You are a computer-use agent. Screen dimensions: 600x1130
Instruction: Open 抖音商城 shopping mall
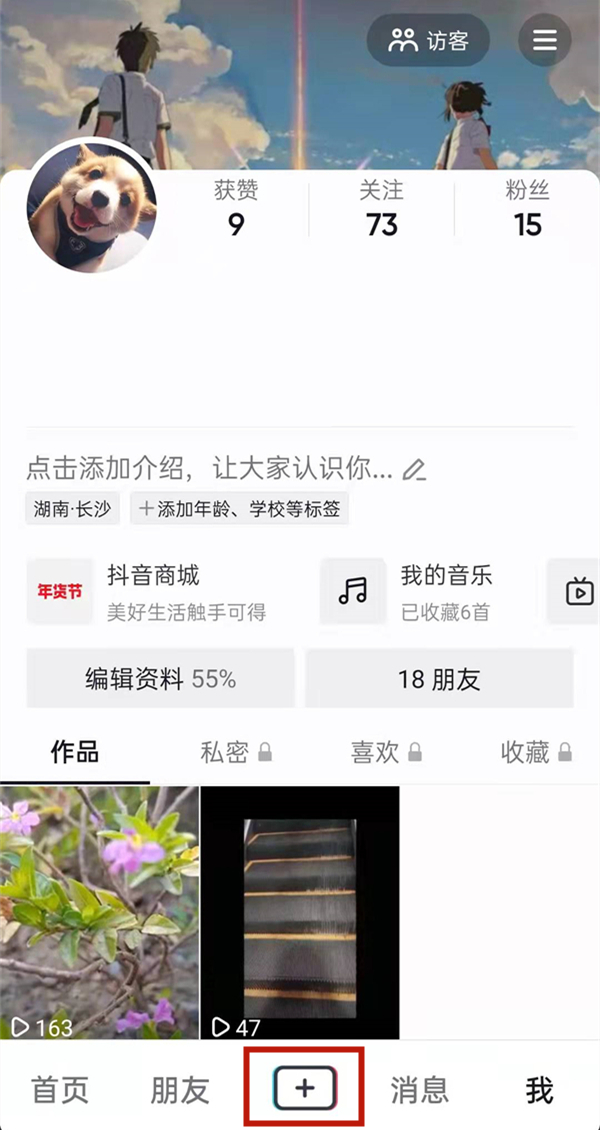click(150, 591)
